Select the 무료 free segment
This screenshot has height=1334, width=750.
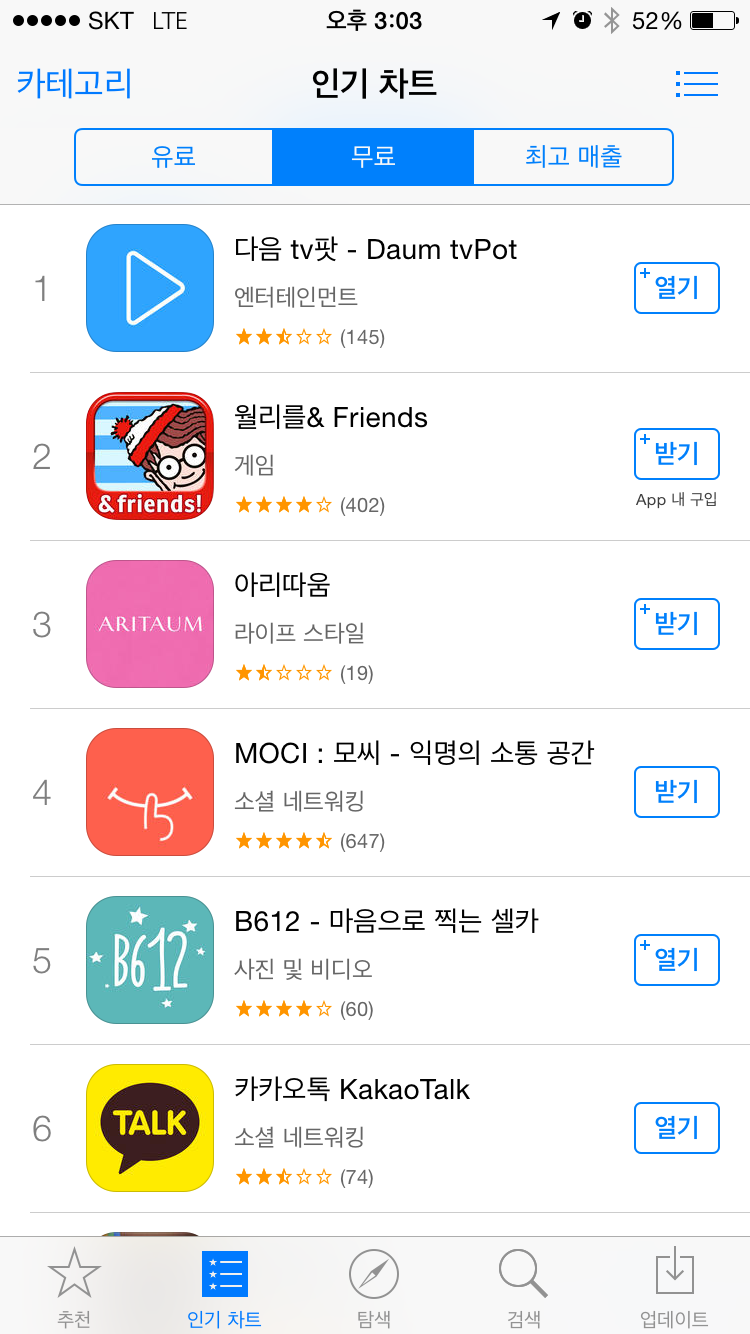[x=373, y=156]
